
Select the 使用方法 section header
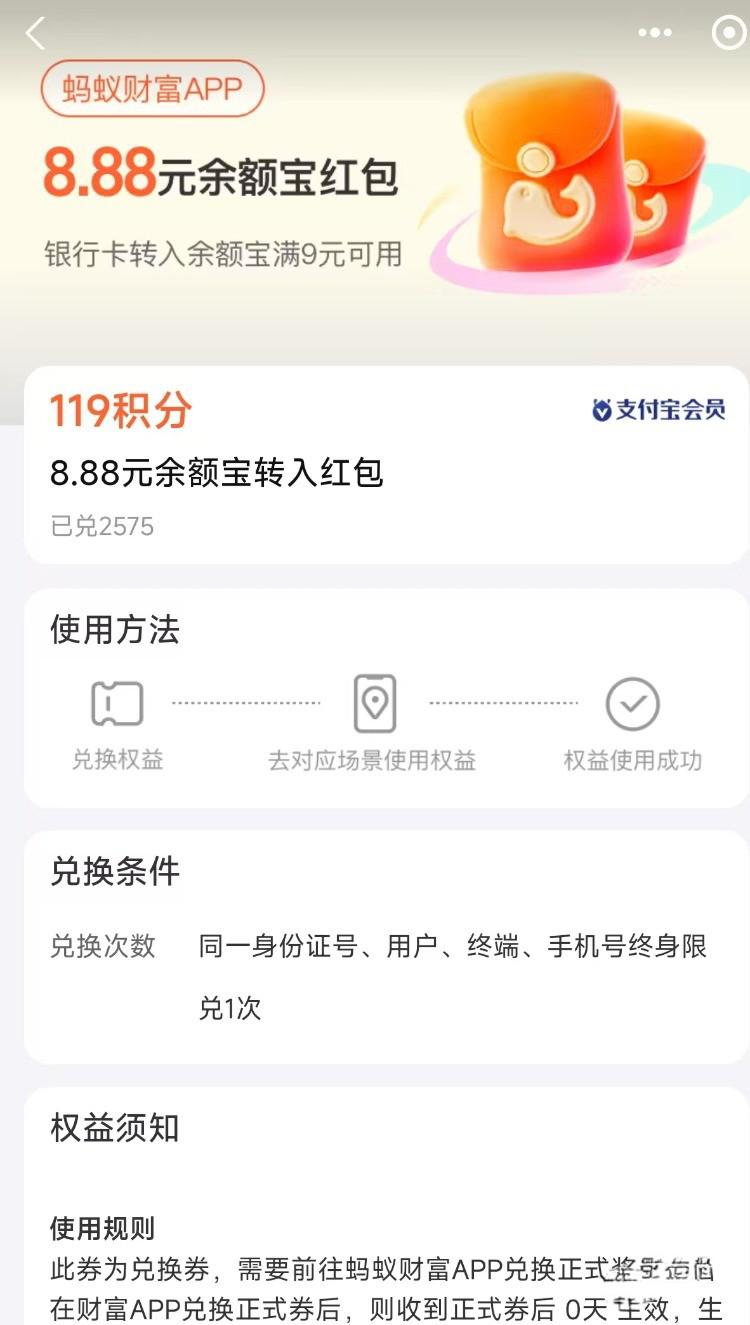tap(112, 631)
